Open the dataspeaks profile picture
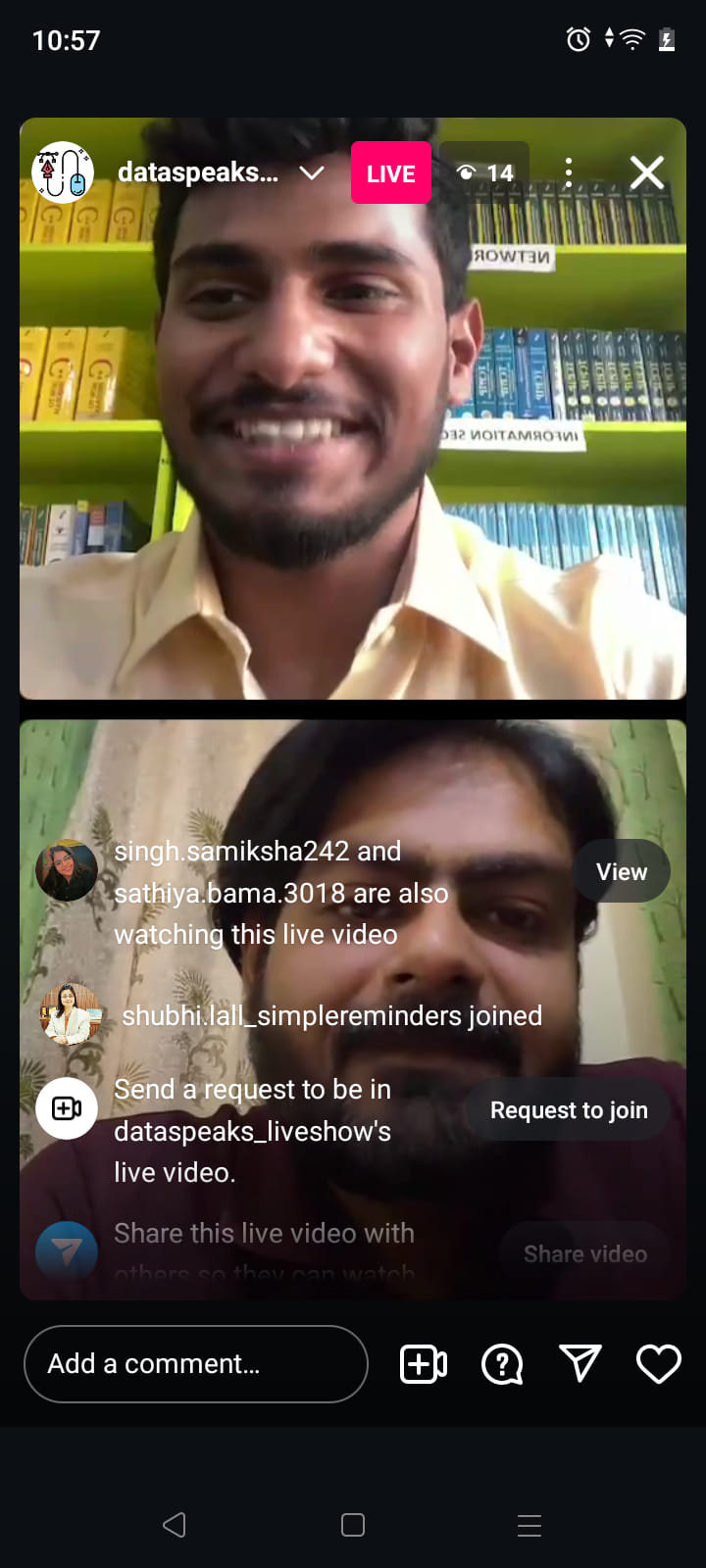706x1568 pixels. (63, 172)
